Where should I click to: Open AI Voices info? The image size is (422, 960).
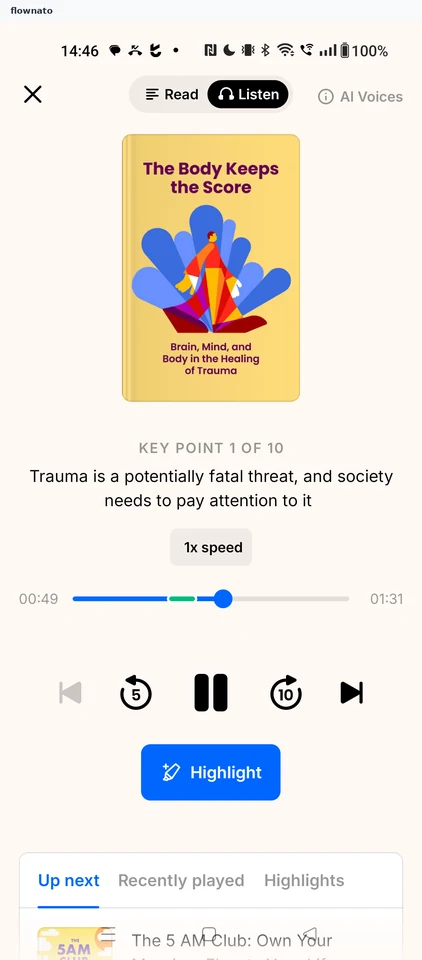pyautogui.click(x=360, y=97)
